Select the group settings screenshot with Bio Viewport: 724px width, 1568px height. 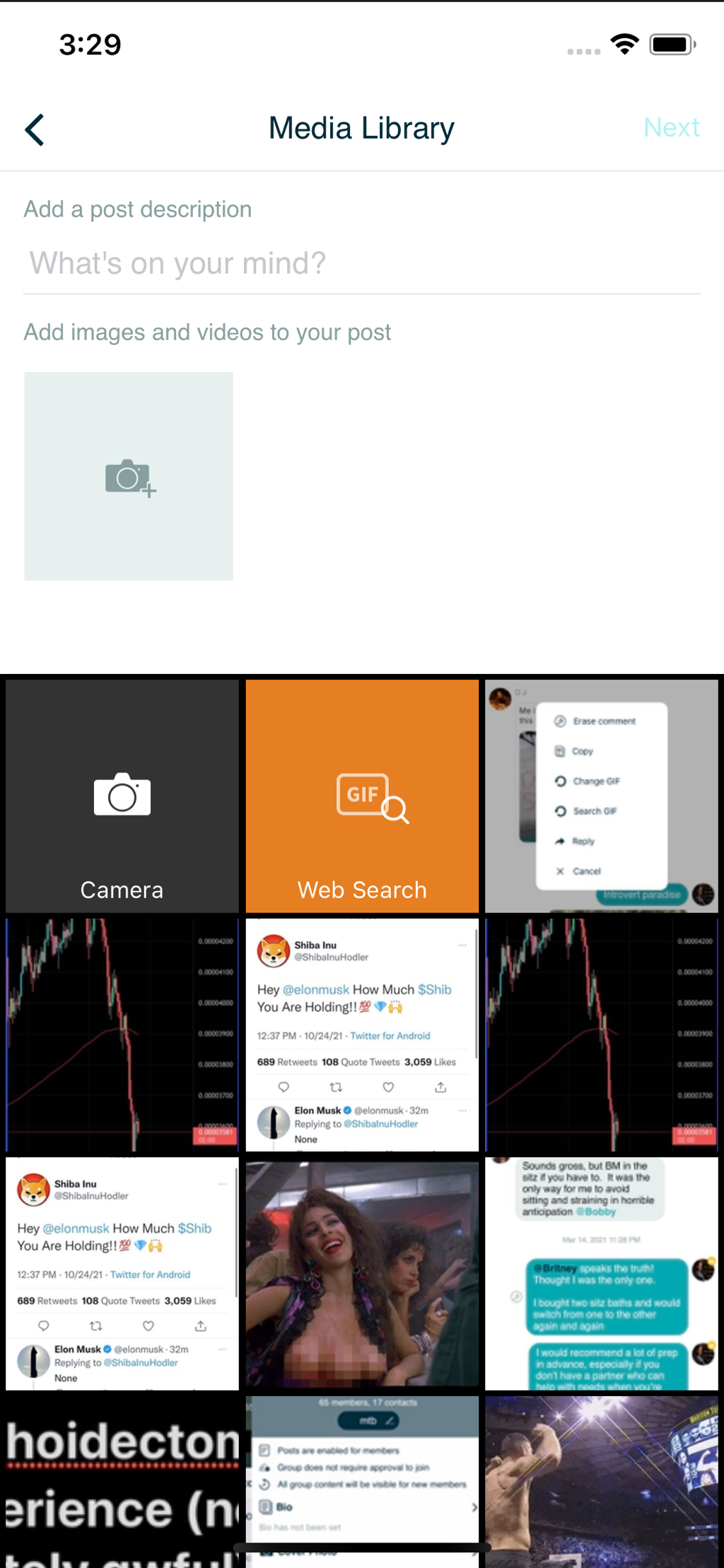coord(362,1471)
